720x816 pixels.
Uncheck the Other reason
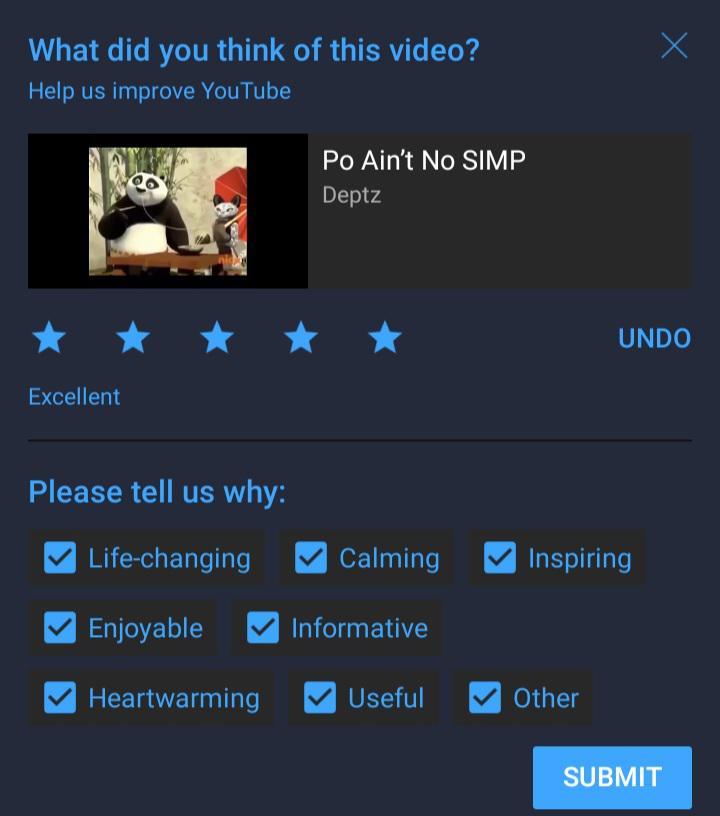coord(485,698)
